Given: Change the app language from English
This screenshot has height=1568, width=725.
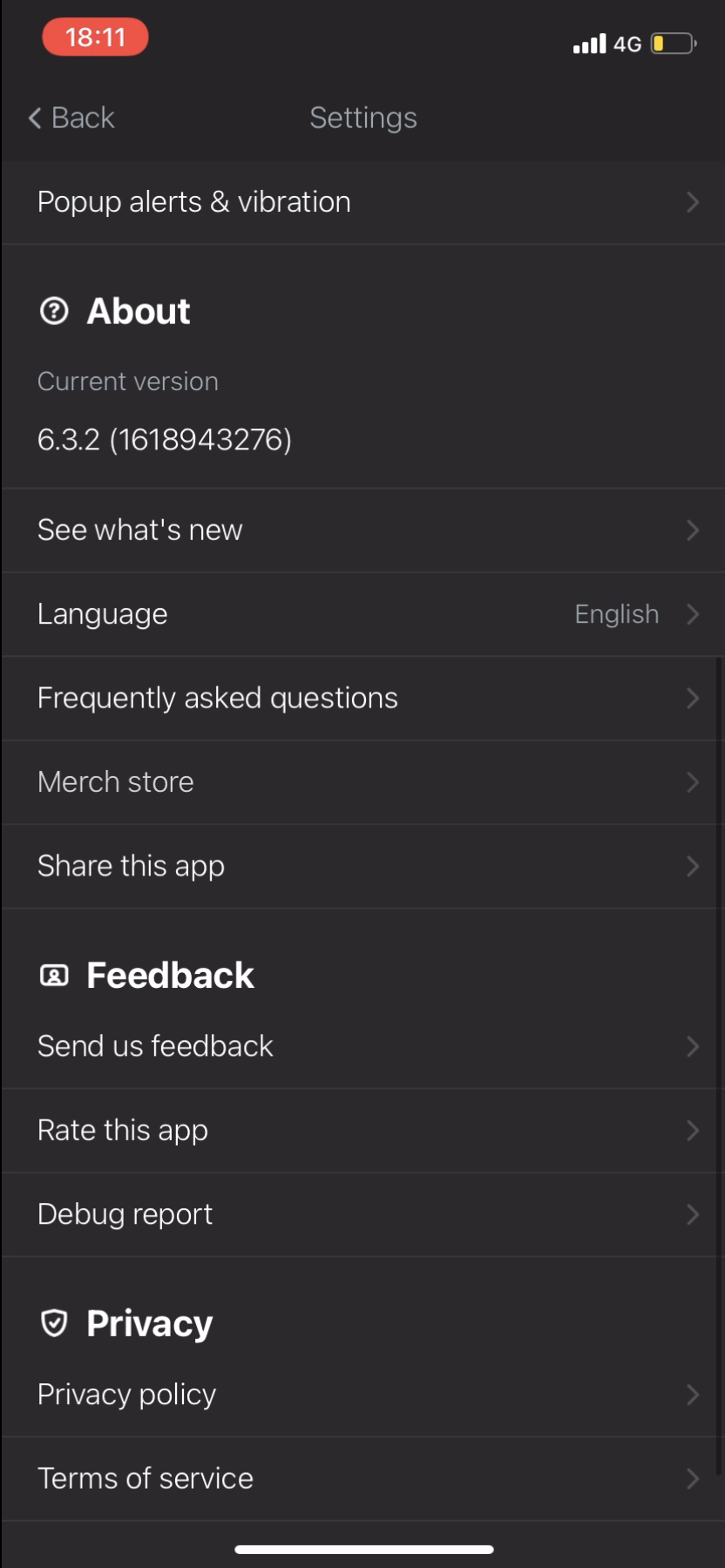Looking at the screenshot, I should (362, 614).
